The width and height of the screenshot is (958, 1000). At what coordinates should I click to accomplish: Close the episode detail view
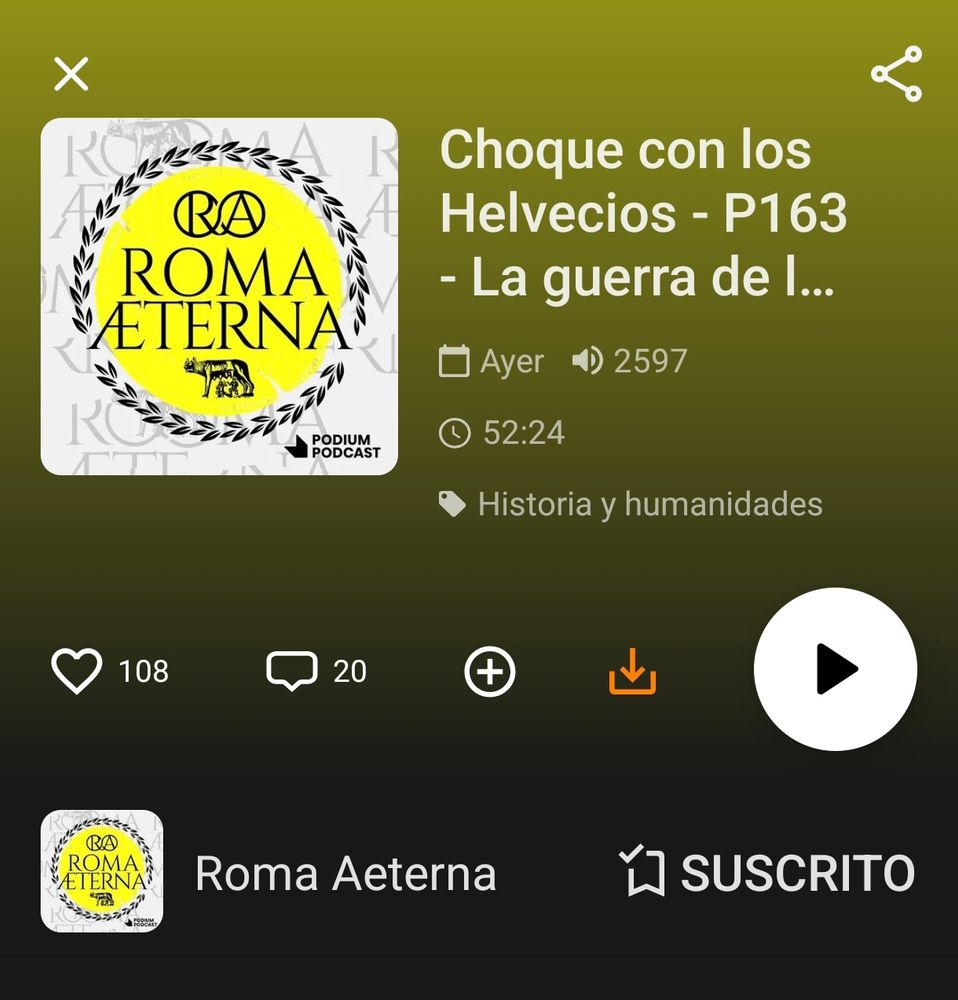pyautogui.click(x=71, y=74)
